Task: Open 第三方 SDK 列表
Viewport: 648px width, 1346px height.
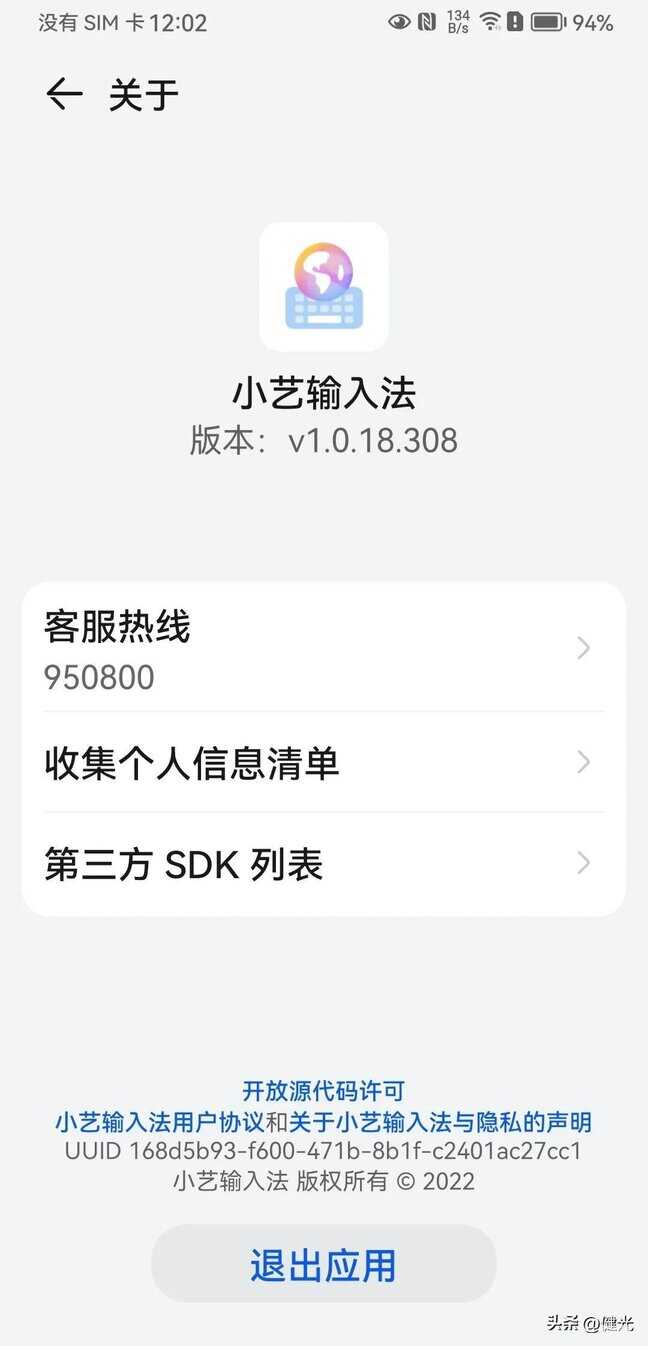Action: [323, 864]
